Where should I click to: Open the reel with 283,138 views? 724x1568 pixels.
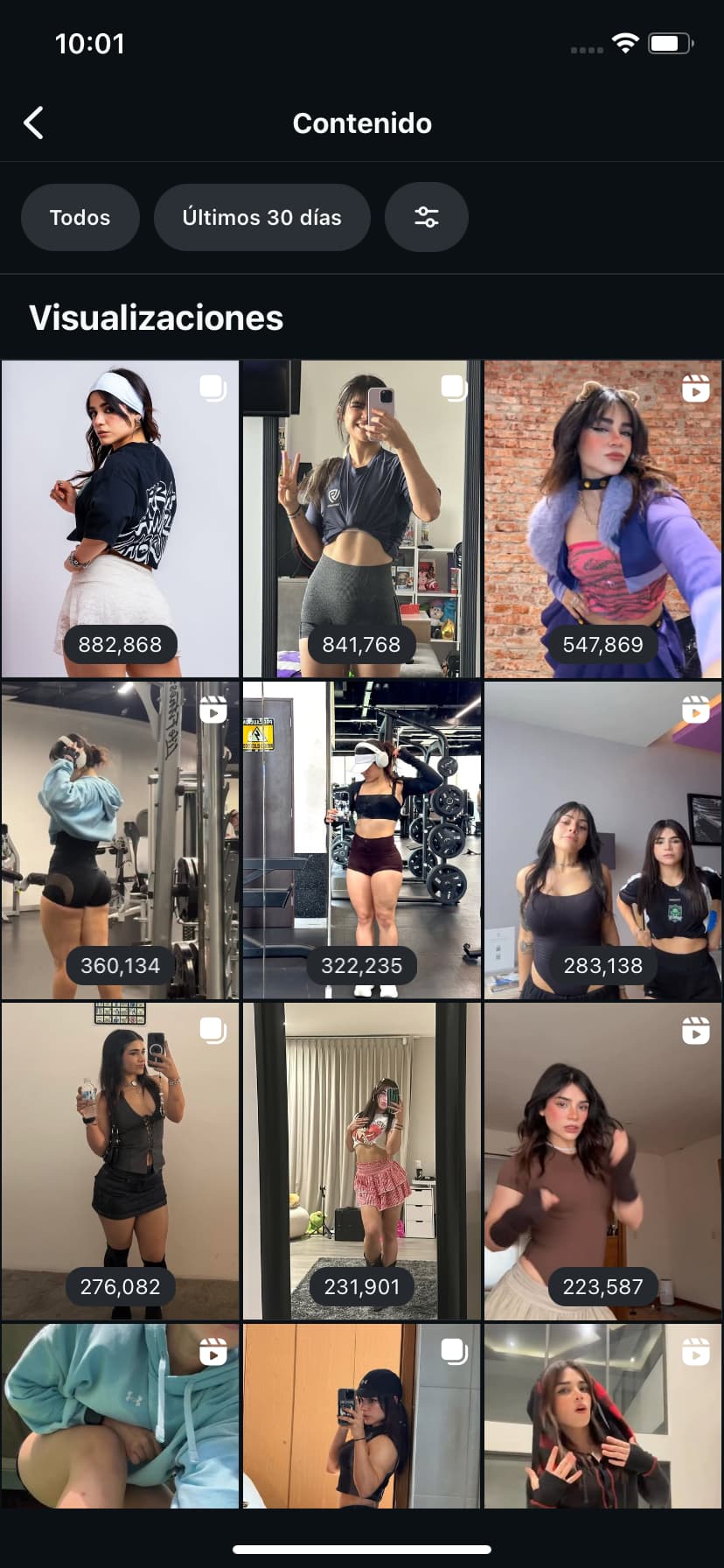[602, 840]
